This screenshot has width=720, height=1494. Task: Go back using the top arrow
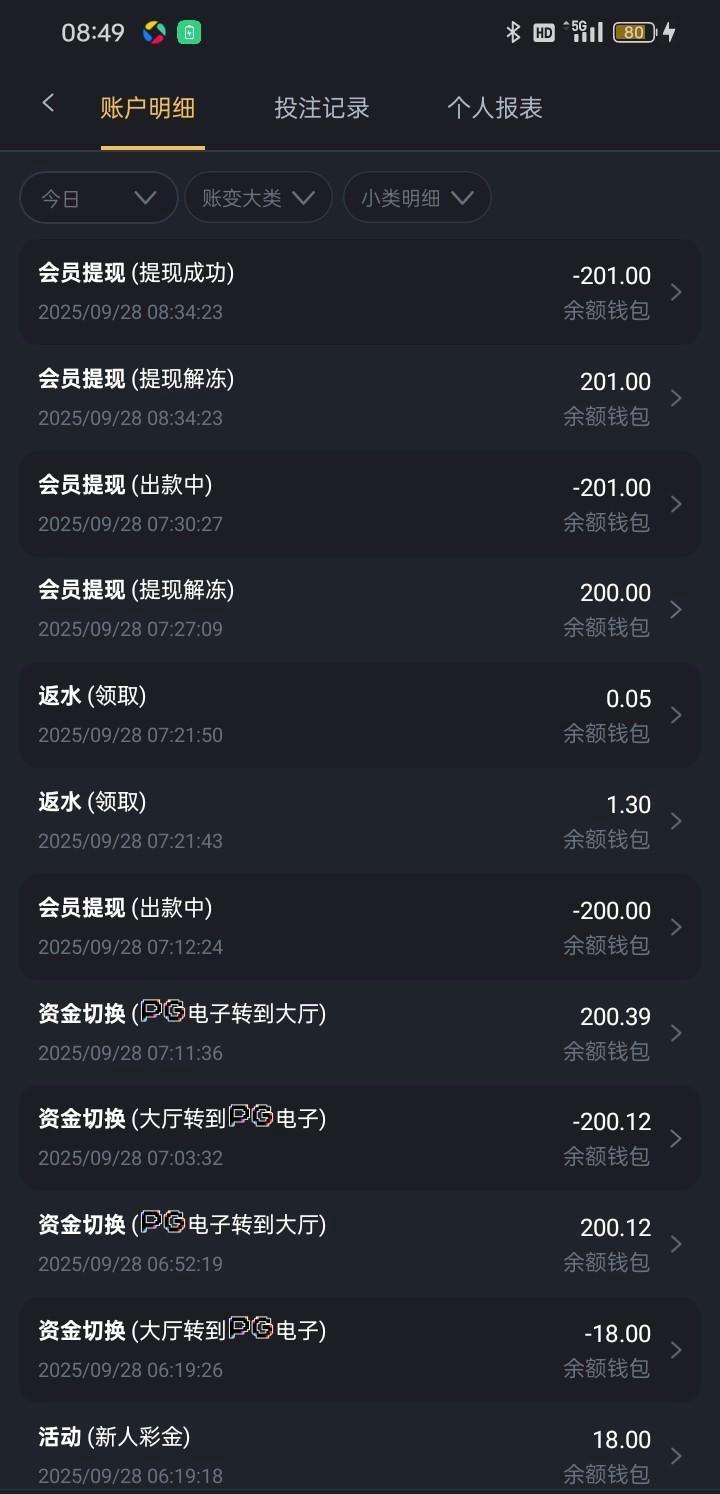click(48, 103)
